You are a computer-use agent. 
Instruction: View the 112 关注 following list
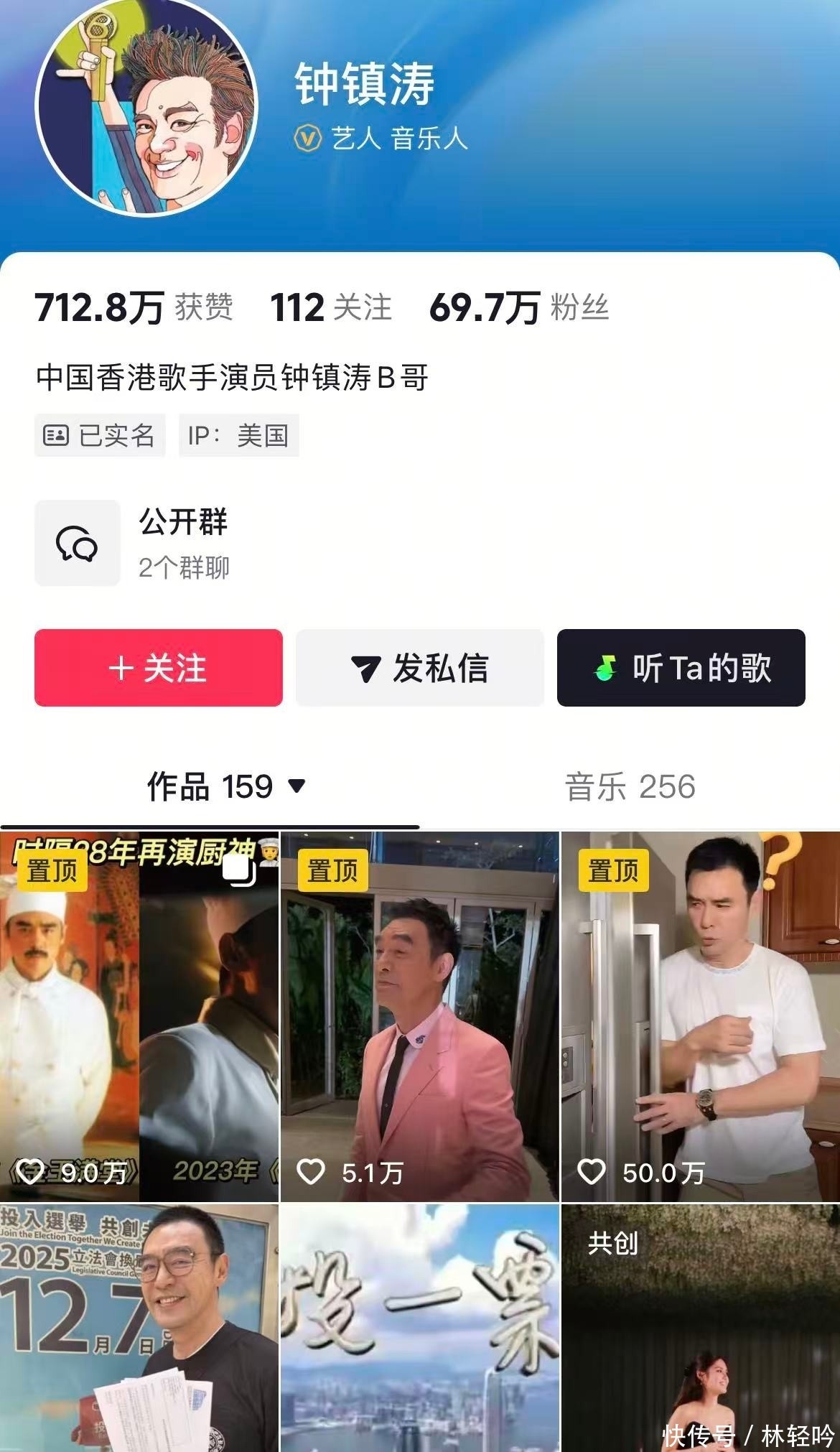tap(330, 308)
